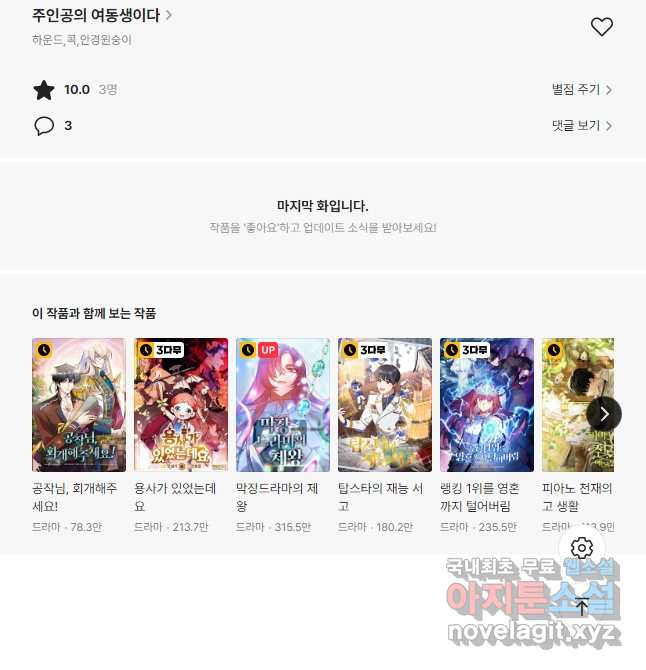Open recommended webtoon 용사가 있었는데요
Viewport: 646px width, 670px height.
coord(181,405)
